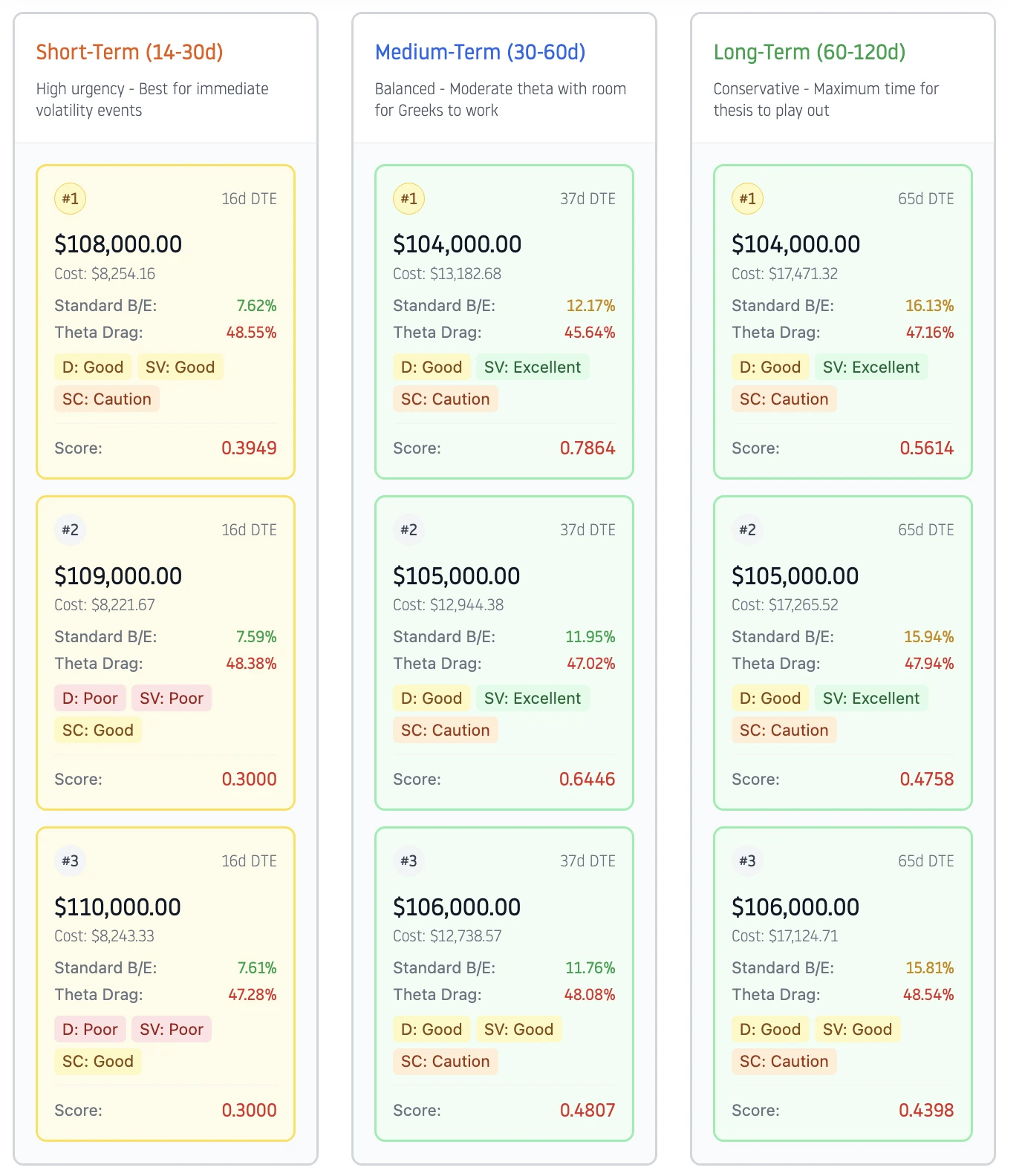Click the $108,000.00 strike price link
1022x1176 pixels.
point(117,244)
